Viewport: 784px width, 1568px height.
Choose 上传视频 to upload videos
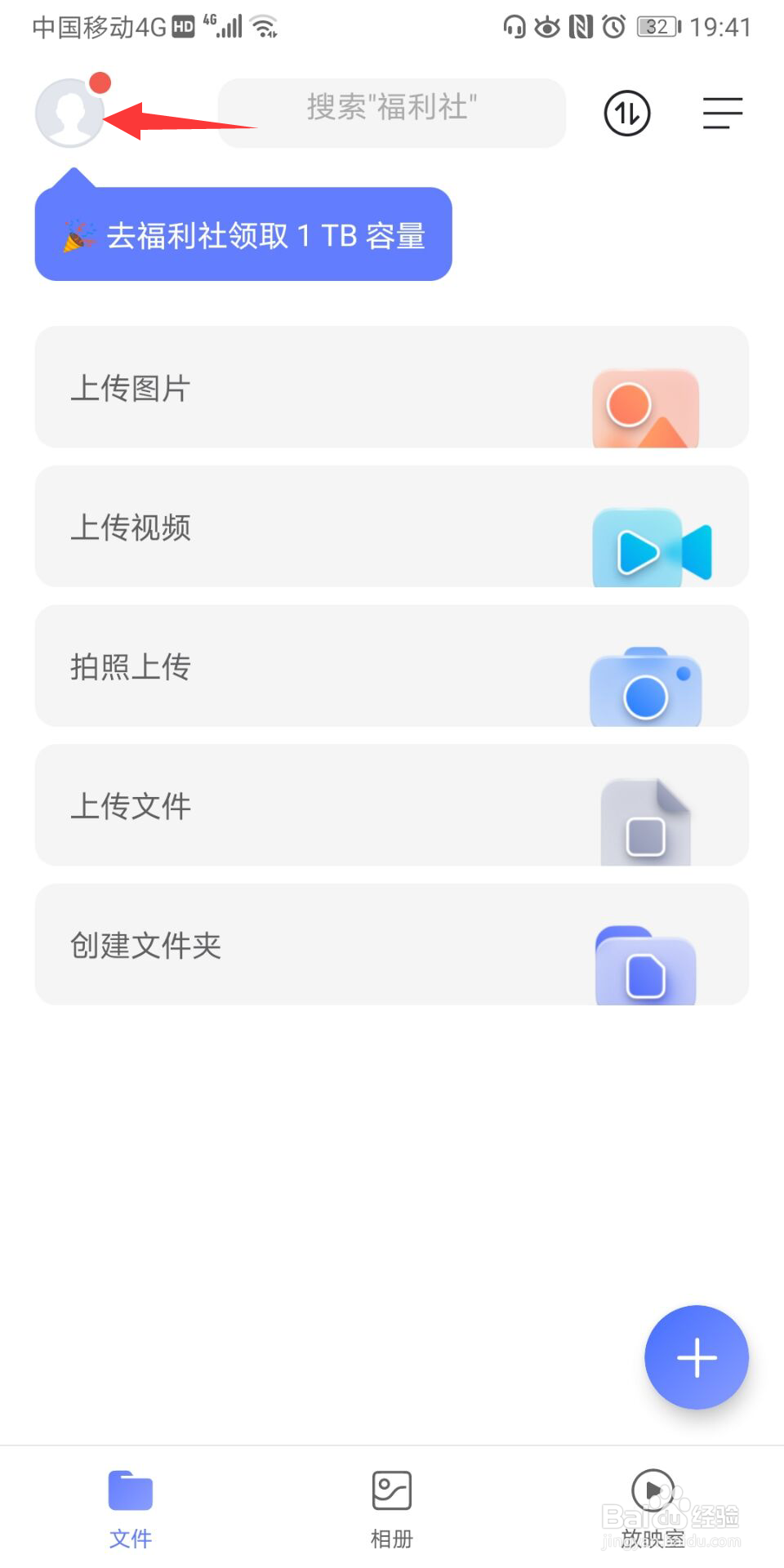point(391,527)
